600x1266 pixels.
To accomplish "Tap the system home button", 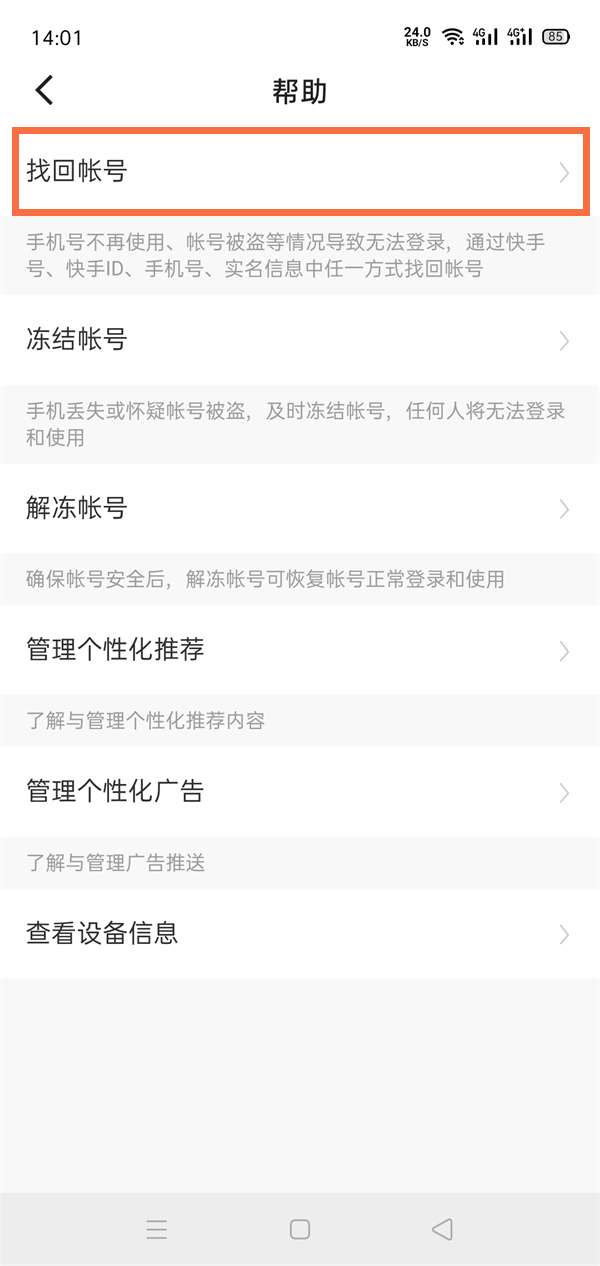I will [x=300, y=1229].
